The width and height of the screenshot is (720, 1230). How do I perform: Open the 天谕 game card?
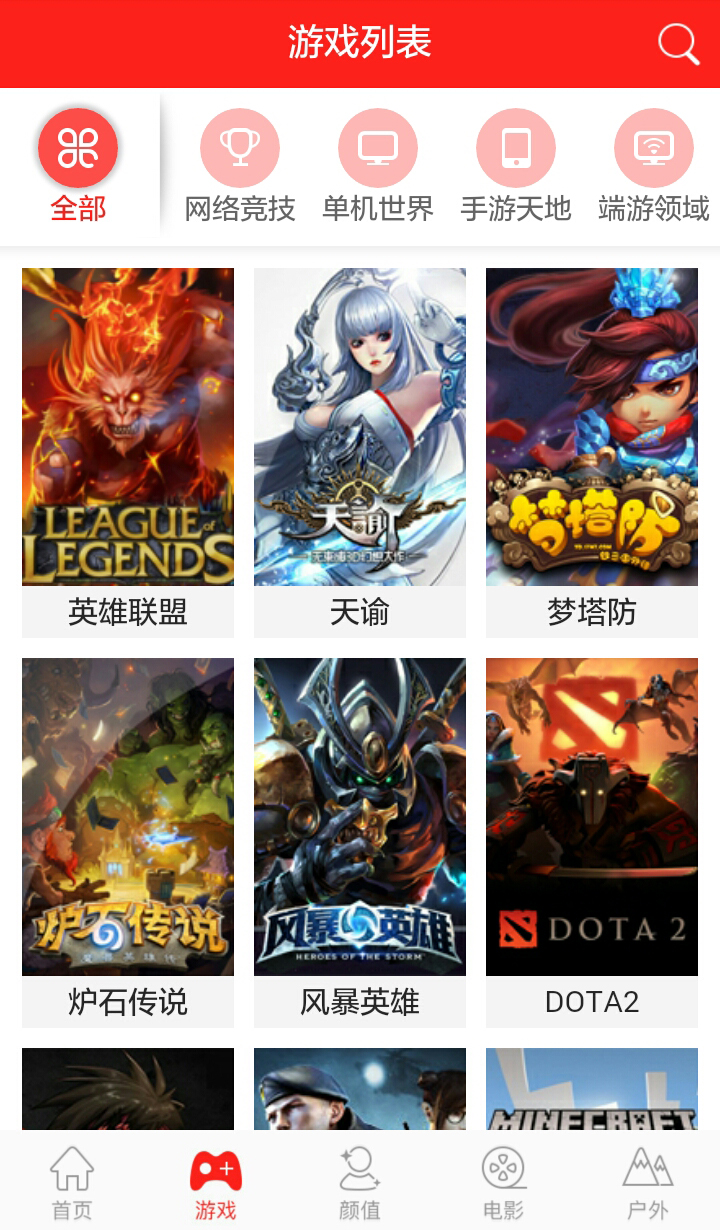[360, 450]
